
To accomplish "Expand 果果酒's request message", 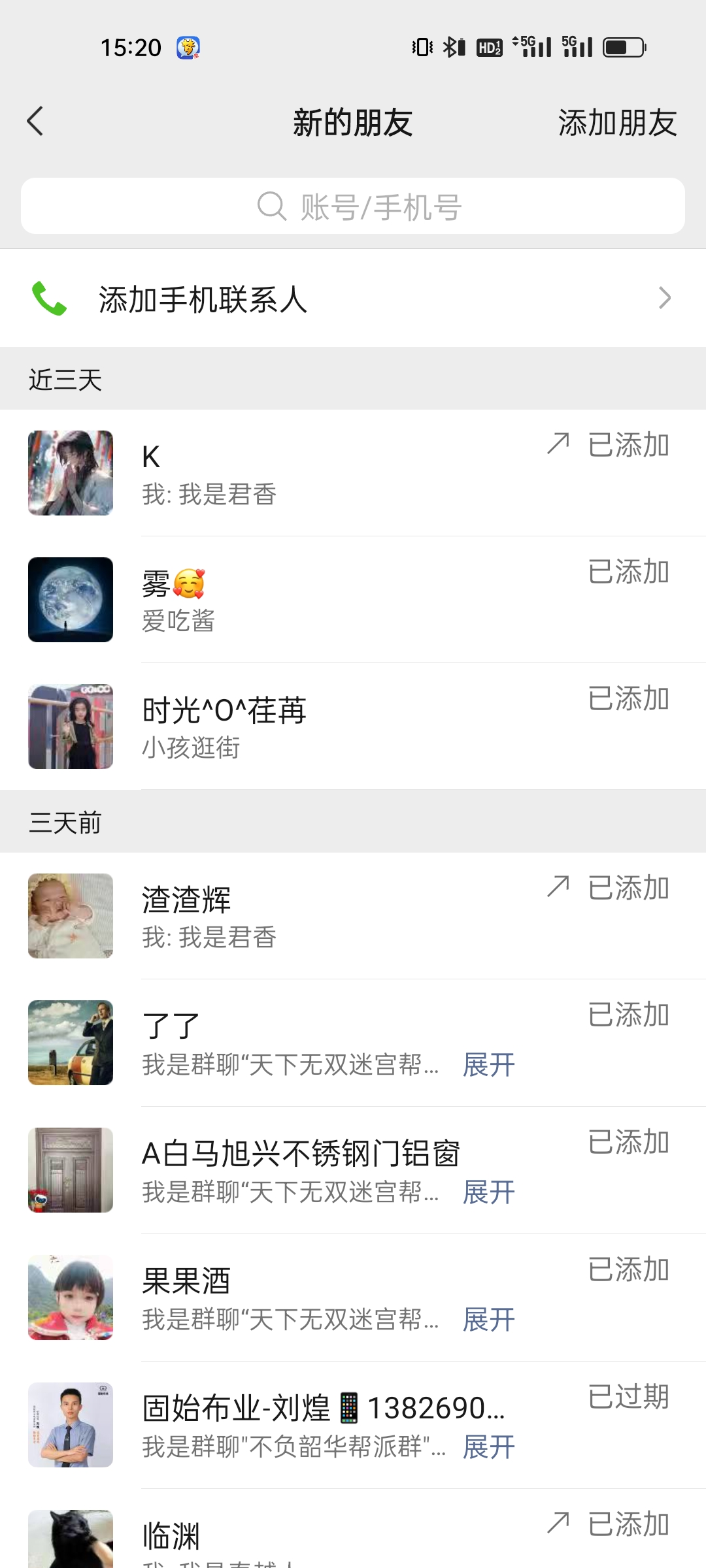I will pyautogui.click(x=488, y=1320).
